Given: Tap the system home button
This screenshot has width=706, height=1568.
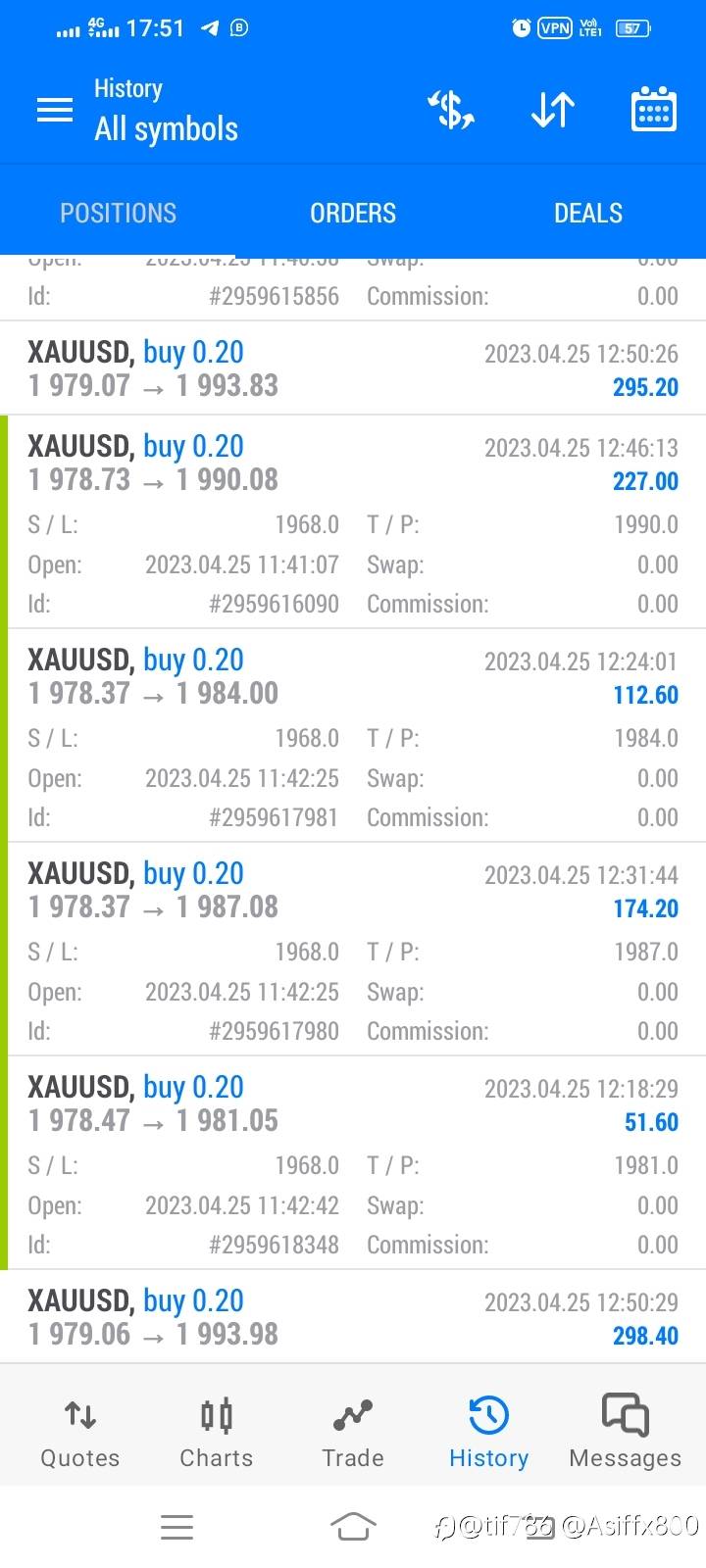Looking at the screenshot, I should (353, 1526).
